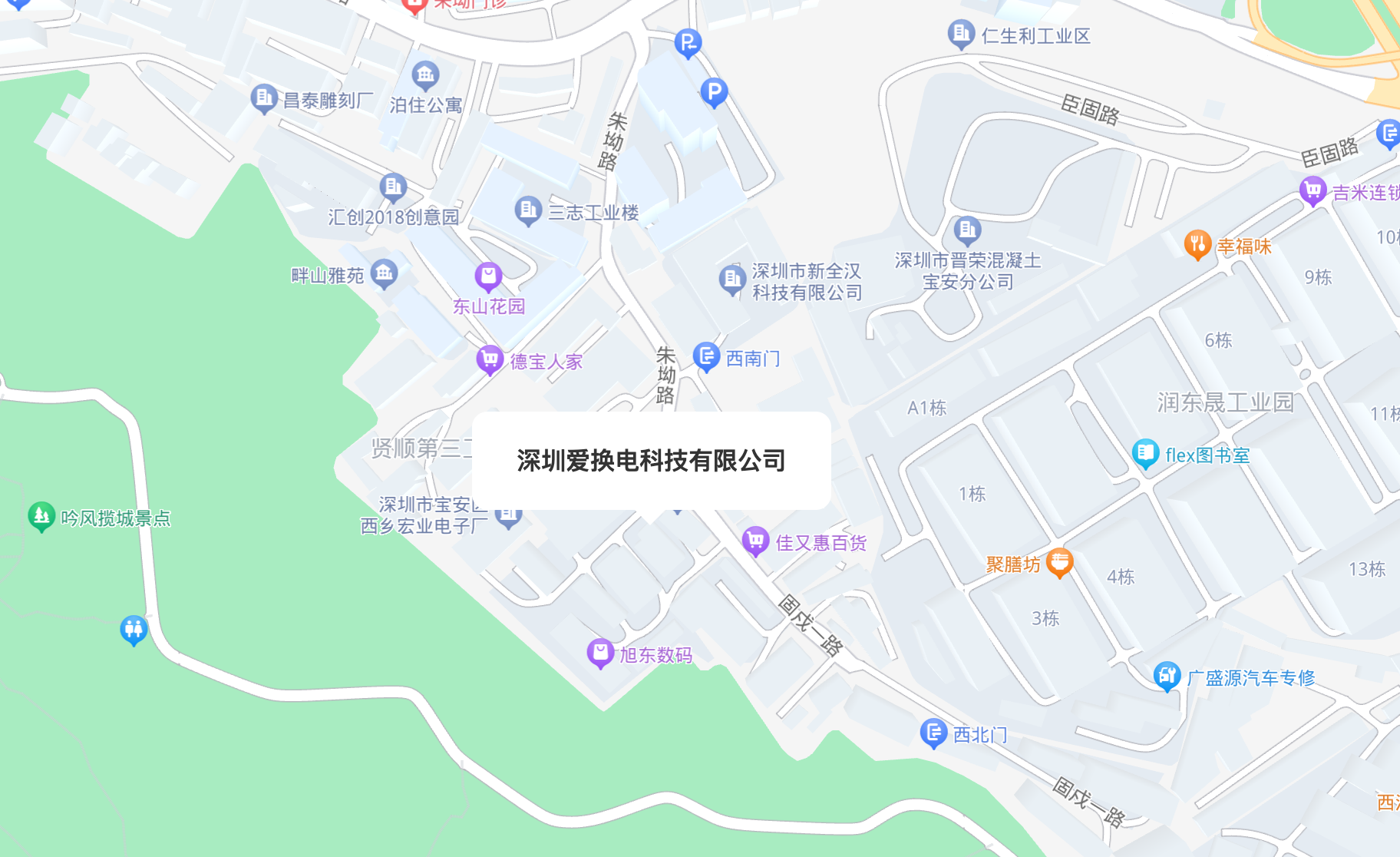Tap the 汇创2018创意园 marker

(x=393, y=187)
